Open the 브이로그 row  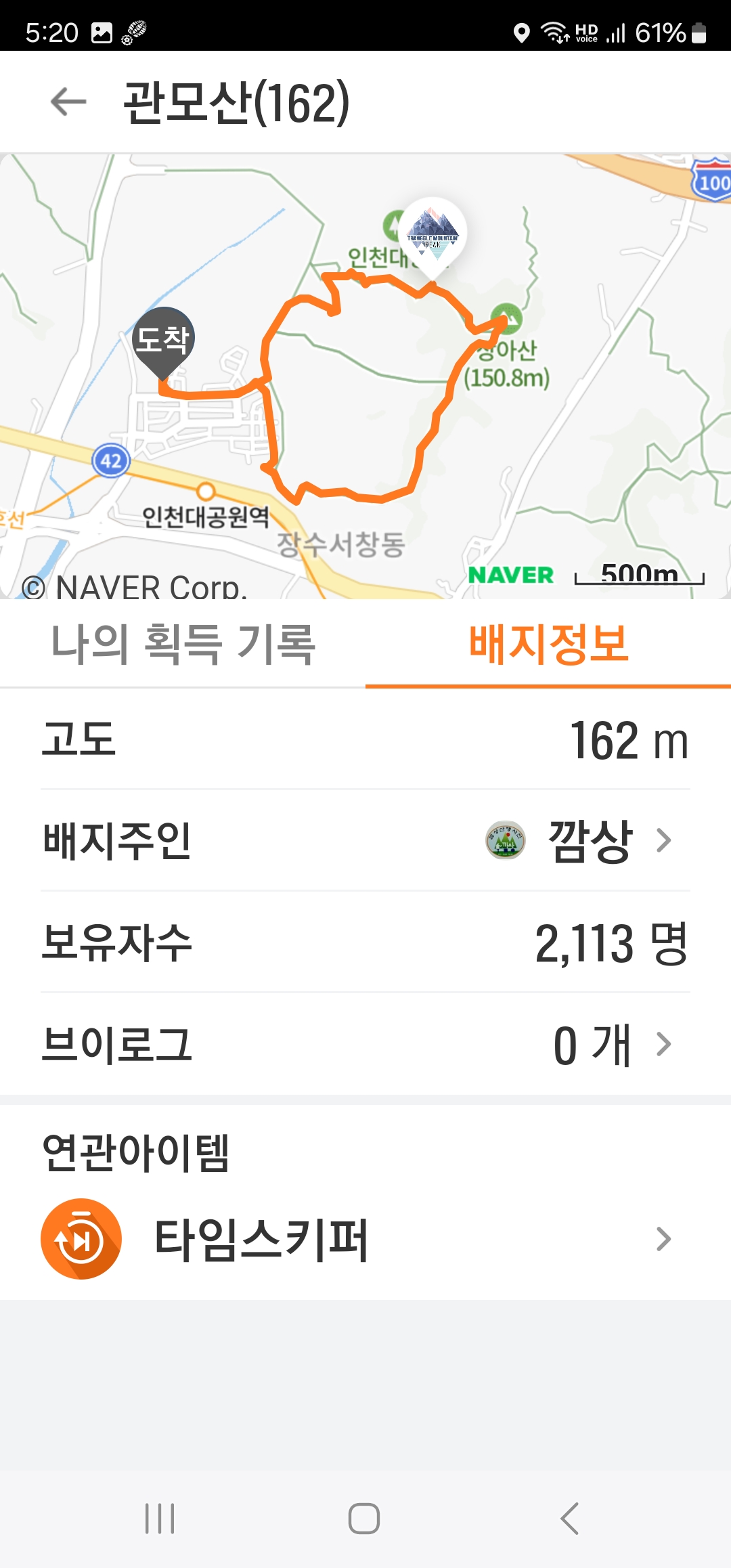click(x=365, y=1044)
